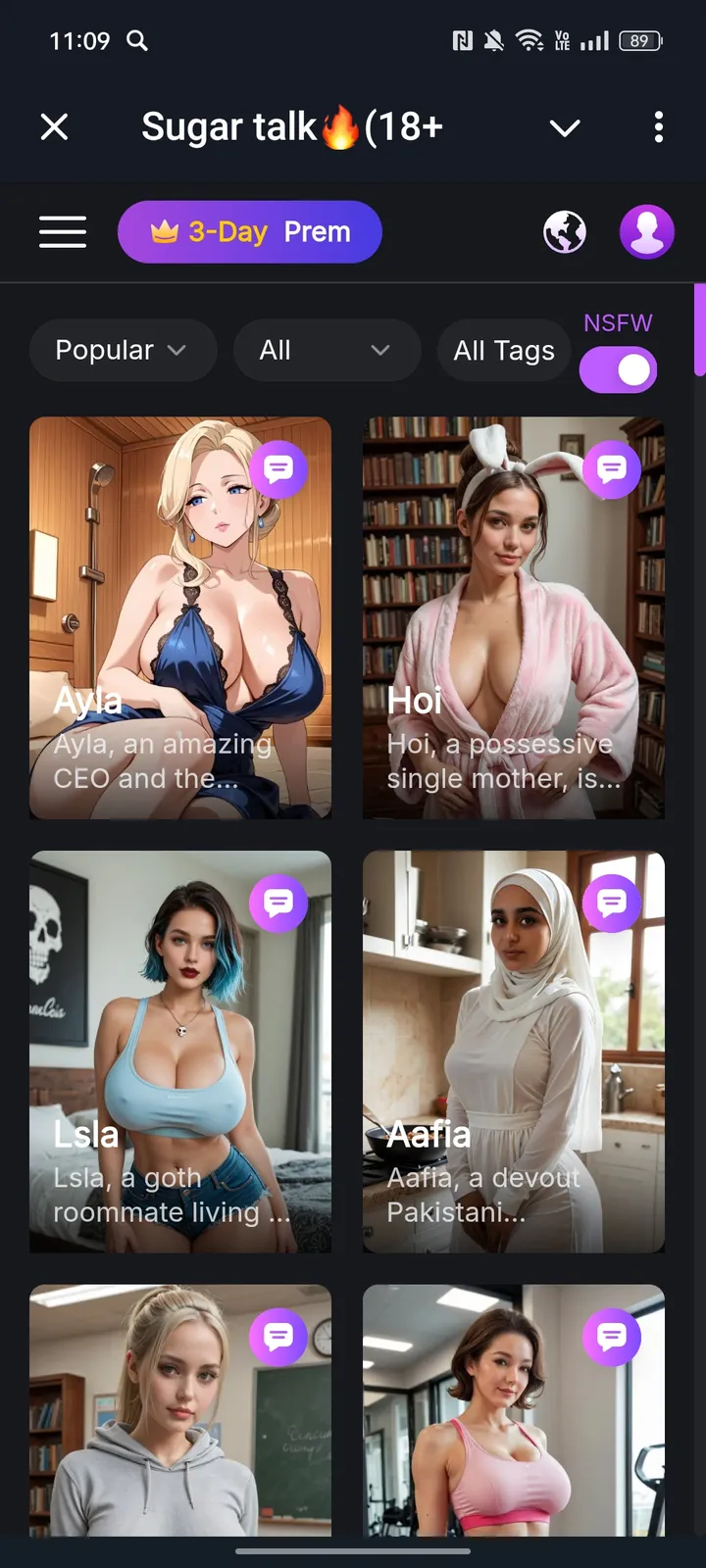Screen dimensions: 706x1568
Task: Expand the Popular sort dropdown
Action: tap(123, 350)
